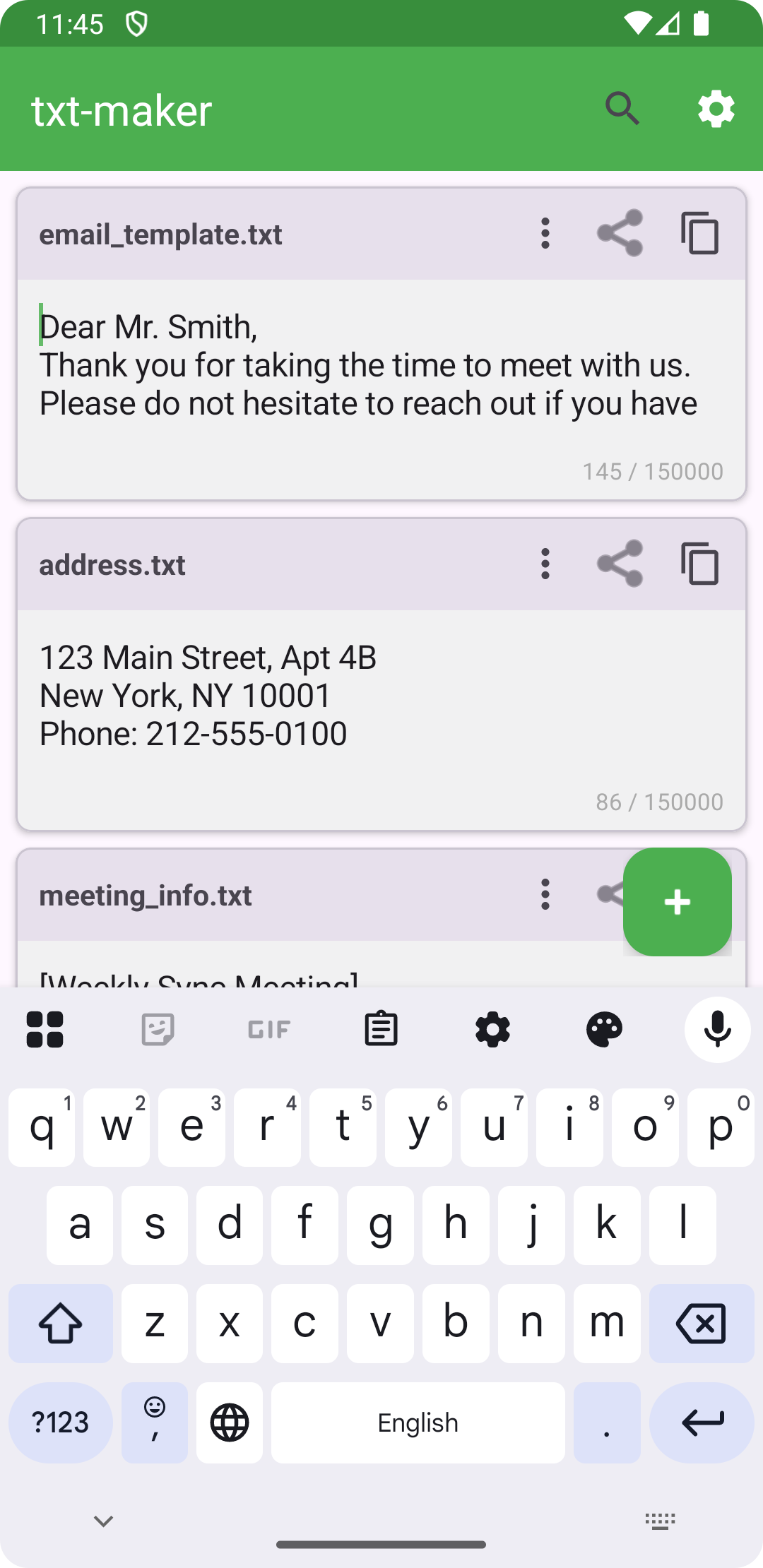Open the three-dot menu for email_template.txt
The height and width of the screenshot is (1568, 763).
[545, 233]
